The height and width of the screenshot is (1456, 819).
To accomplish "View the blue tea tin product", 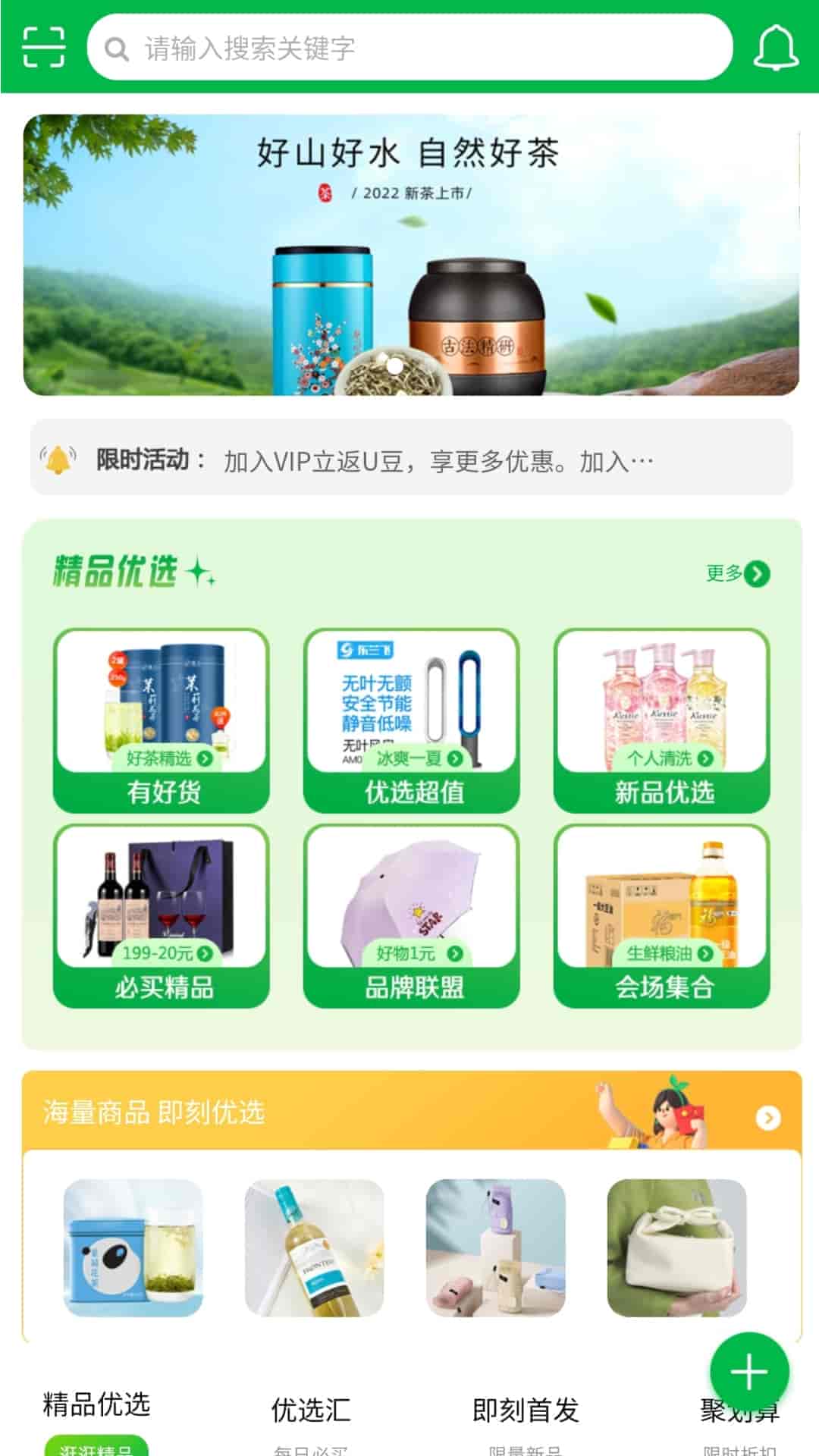I will point(133,1247).
